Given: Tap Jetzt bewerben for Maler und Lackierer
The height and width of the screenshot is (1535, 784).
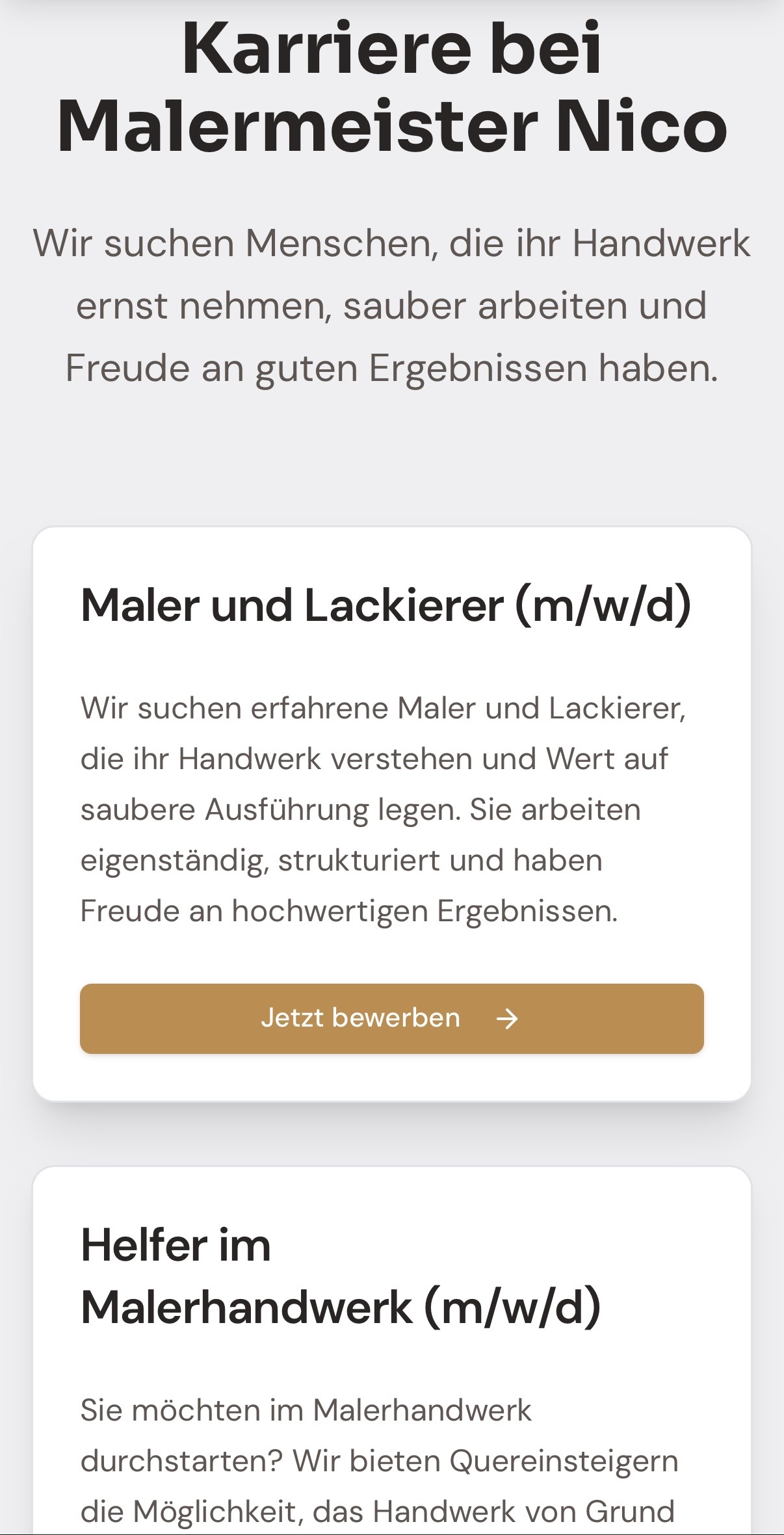Looking at the screenshot, I should 391,1018.
